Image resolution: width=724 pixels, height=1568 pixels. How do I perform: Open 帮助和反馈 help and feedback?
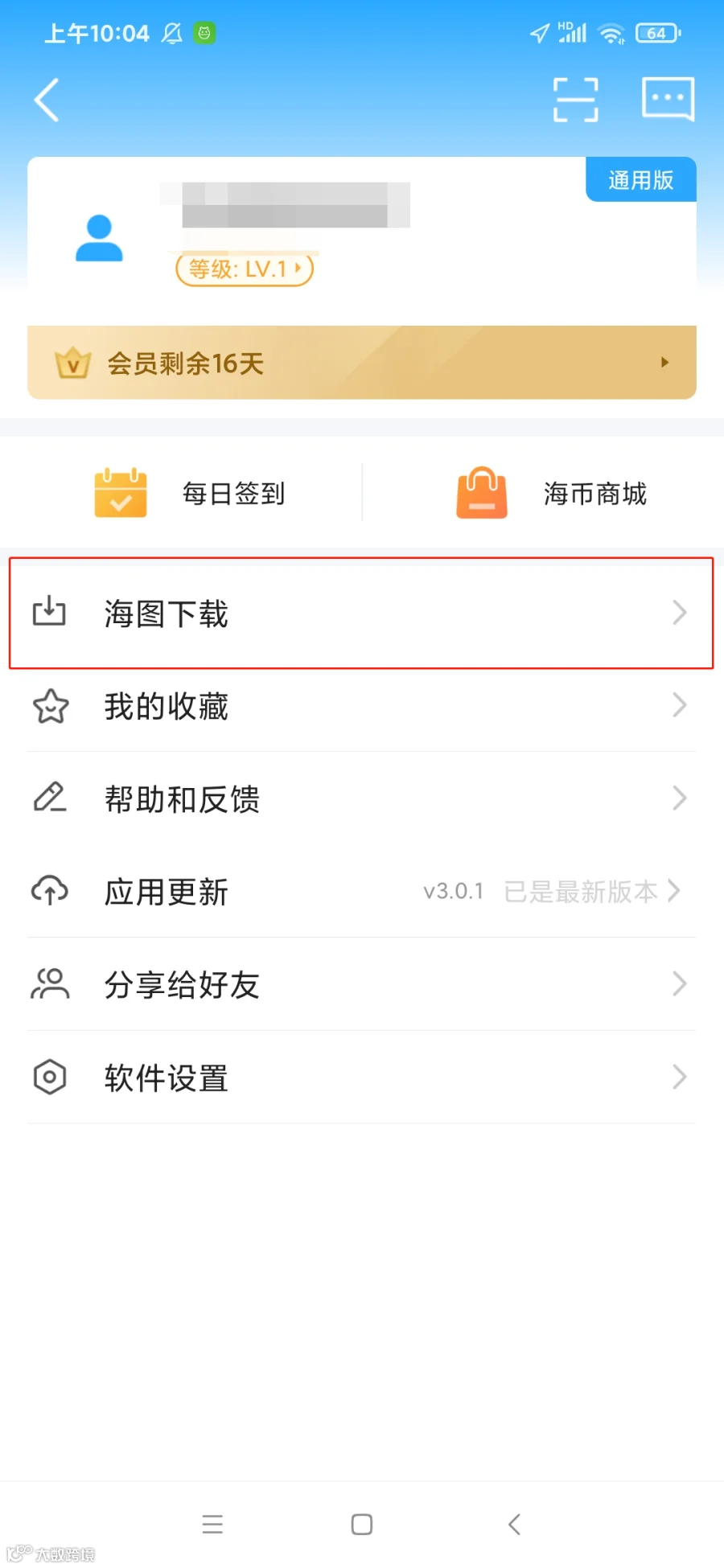click(x=362, y=798)
